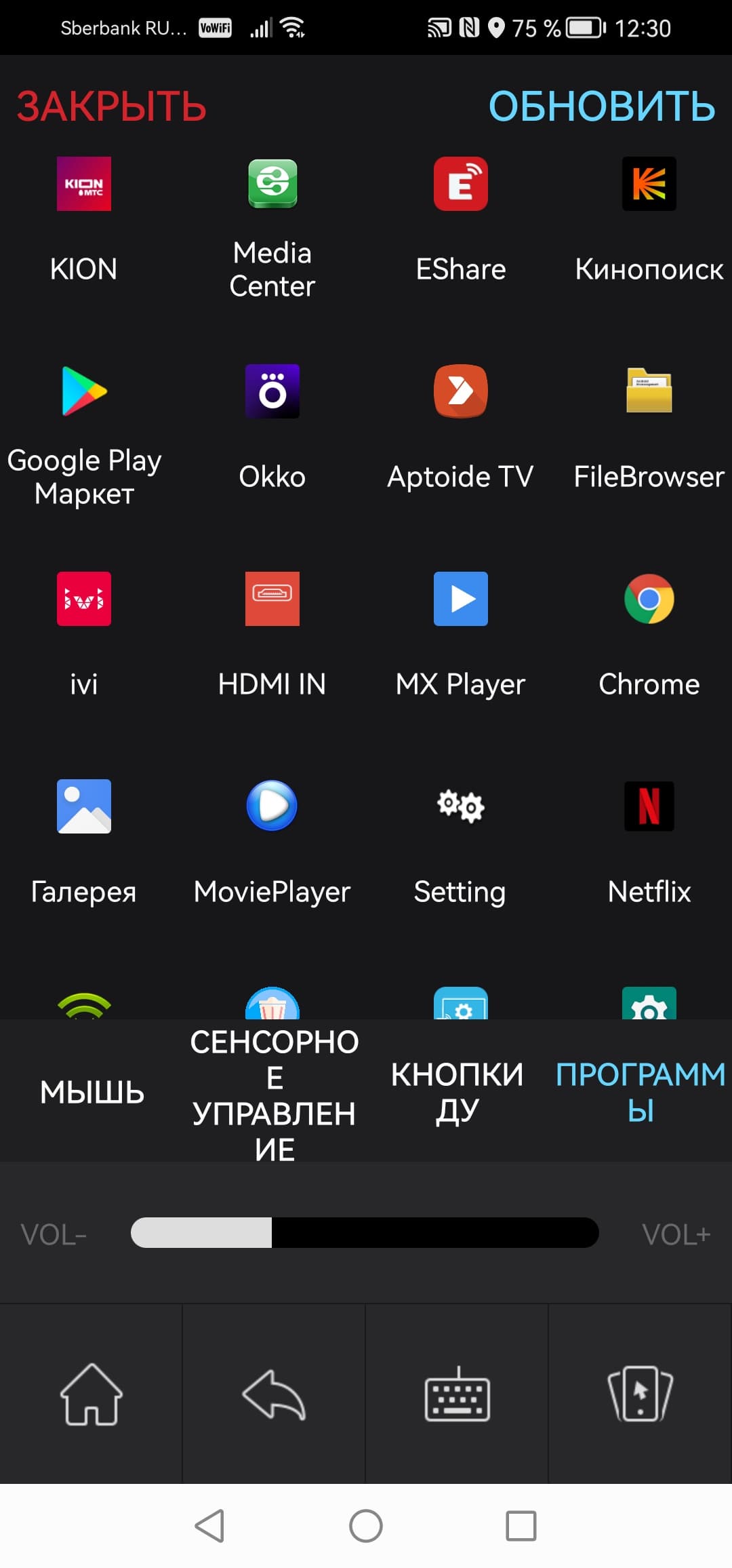Select the КНОПКИ ДУ tab
Image resolution: width=732 pixels, height=1568 pixels.
coord(457,1092)
